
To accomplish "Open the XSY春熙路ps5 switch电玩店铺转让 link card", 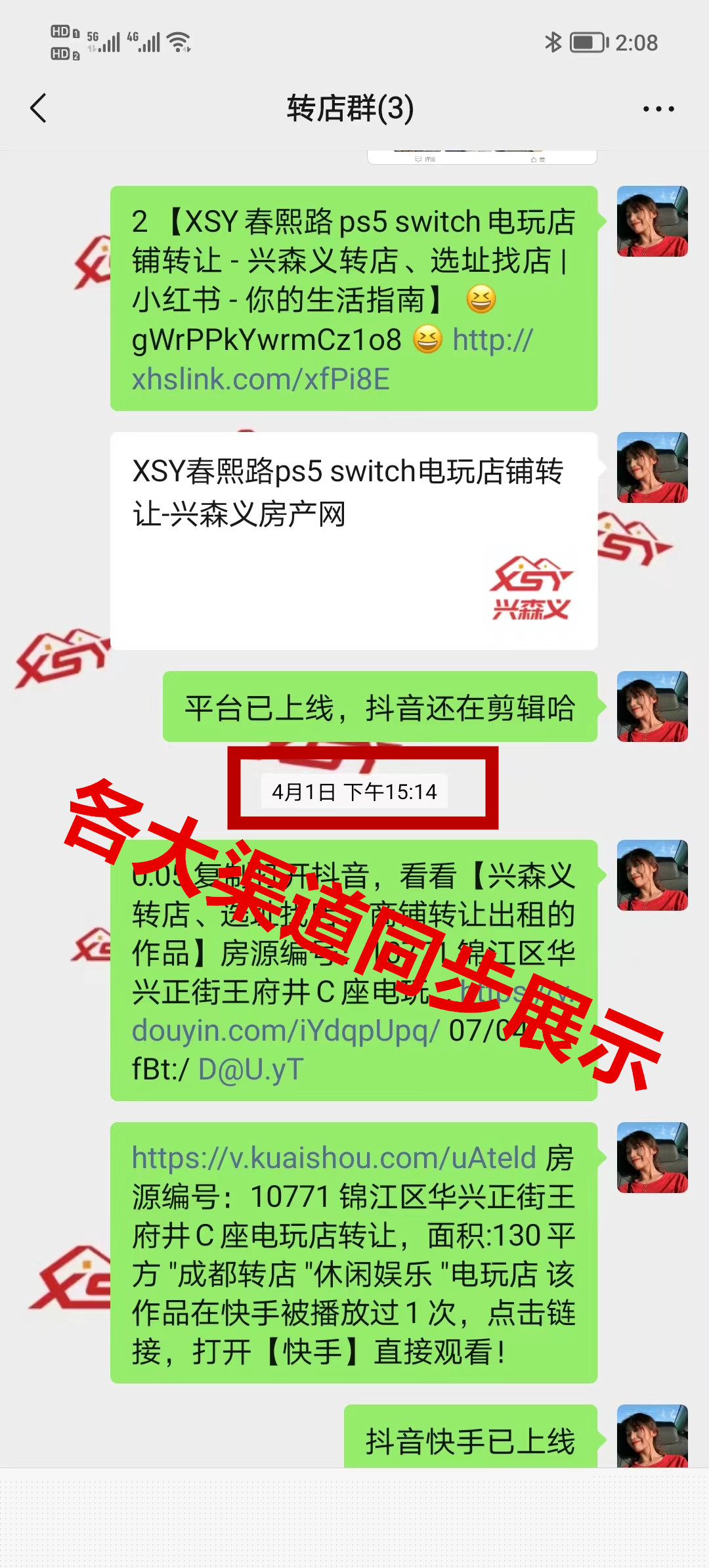I will pyautogui.click(x=353, y=540).
